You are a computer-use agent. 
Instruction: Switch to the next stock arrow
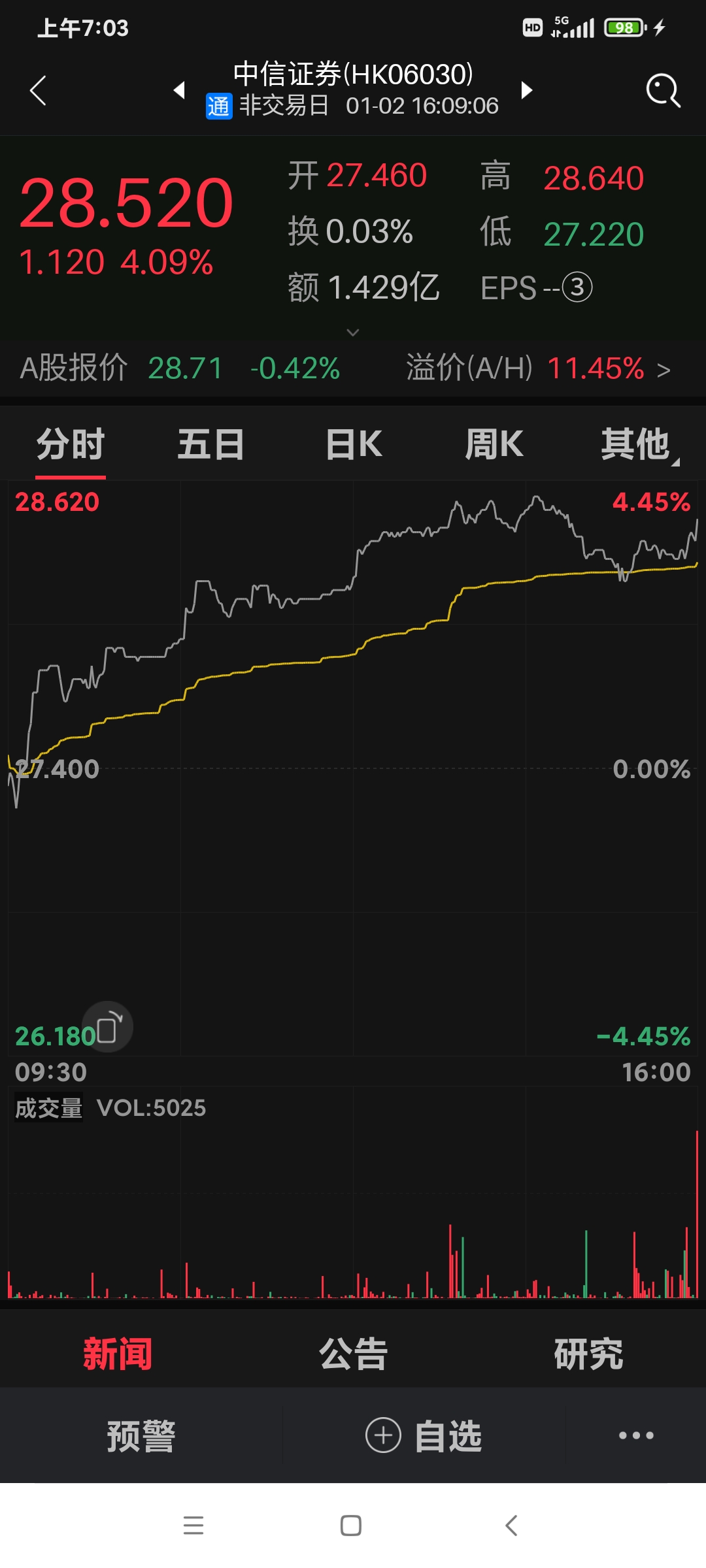pos(527,90)
